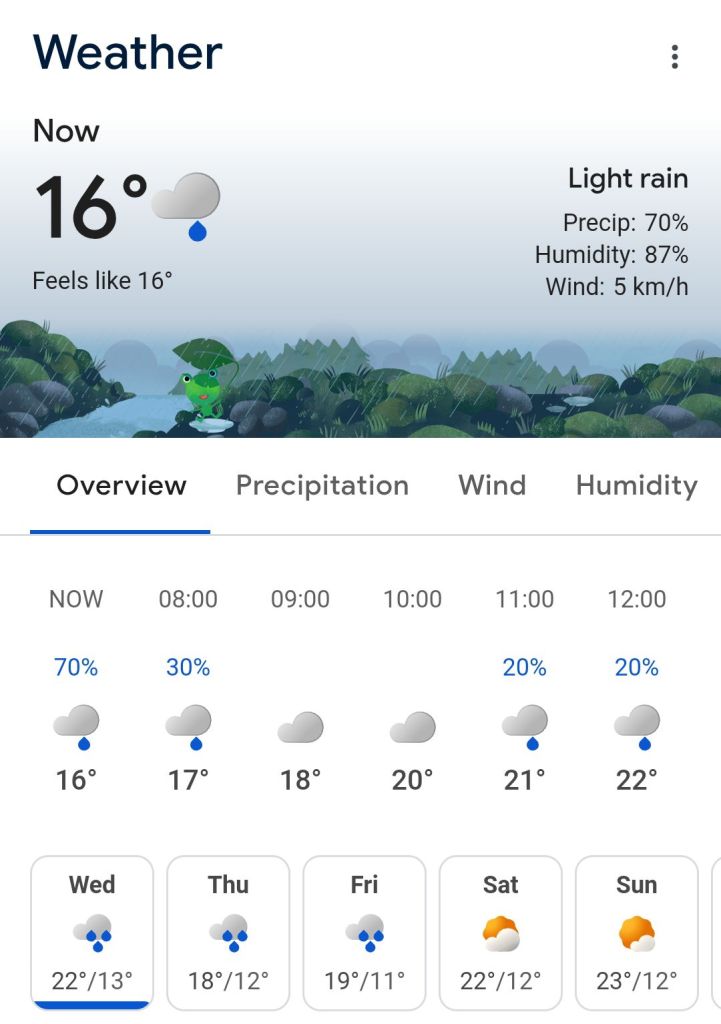This screenshot has width=721, height=1024.
Task: Switch to the Overview tab
Action: pyautogui.click(x=121, y=486)
